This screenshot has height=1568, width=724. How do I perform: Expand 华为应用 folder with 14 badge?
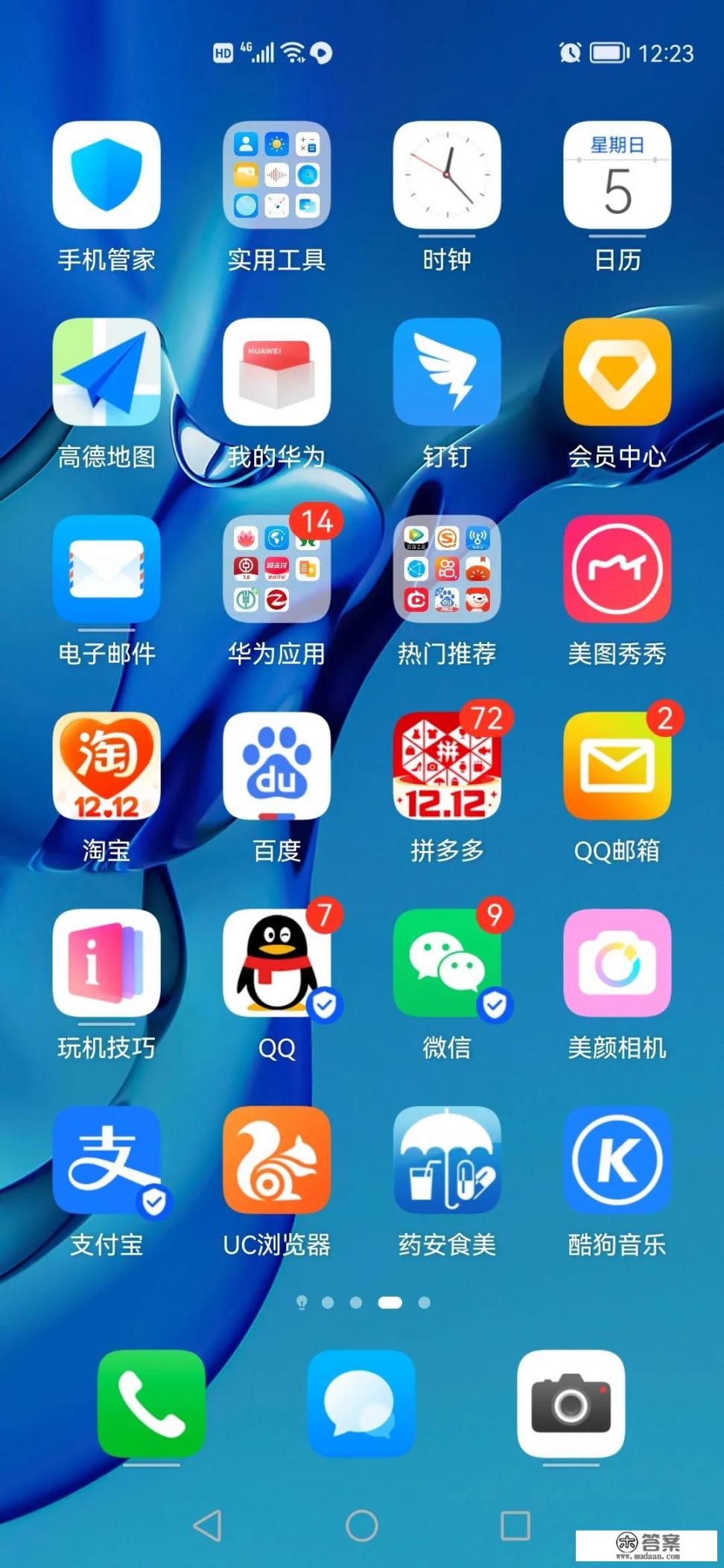(276, 568)
